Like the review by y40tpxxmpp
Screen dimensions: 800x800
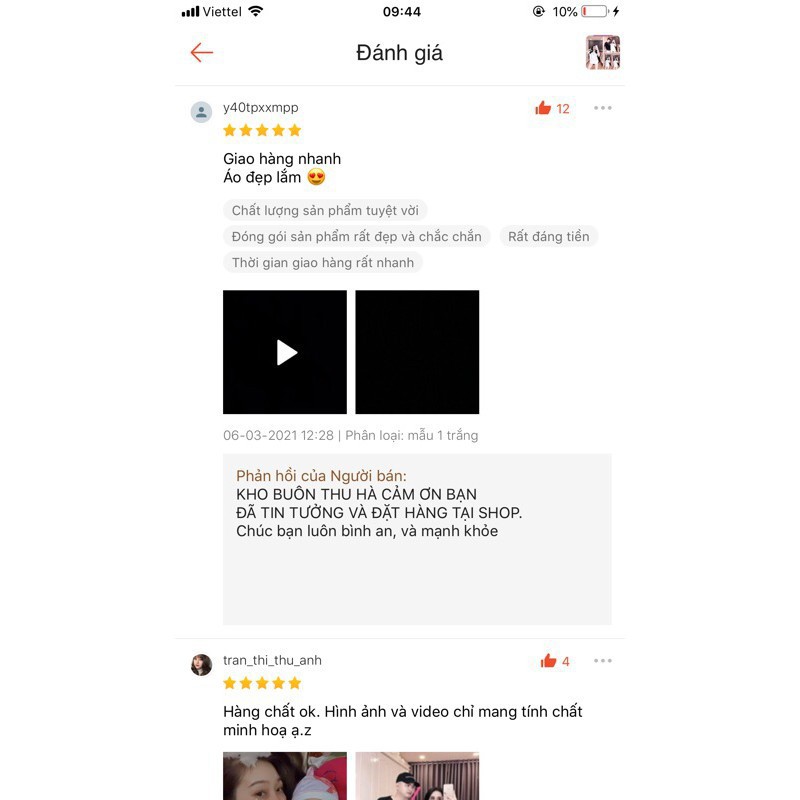(544, 108)
